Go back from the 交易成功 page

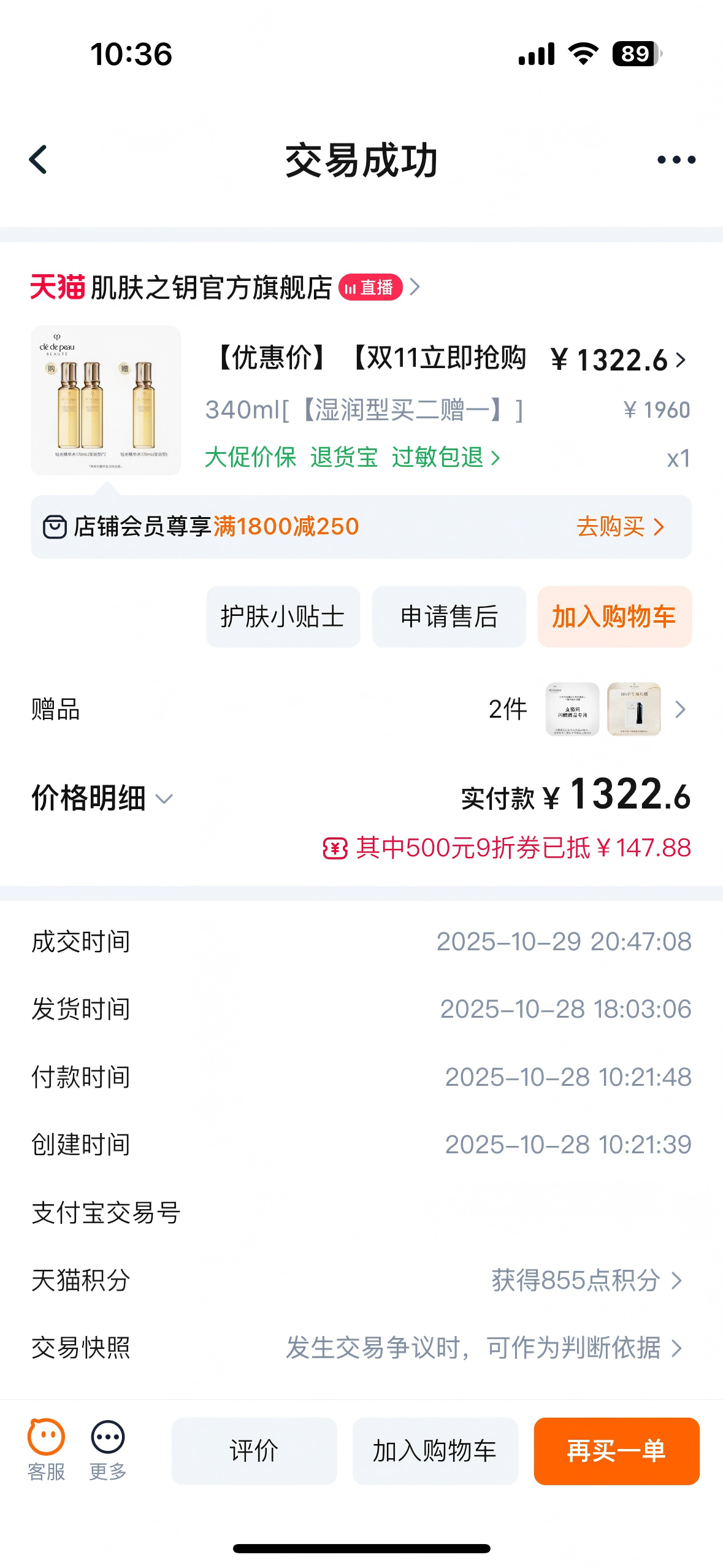coord(39,160)
